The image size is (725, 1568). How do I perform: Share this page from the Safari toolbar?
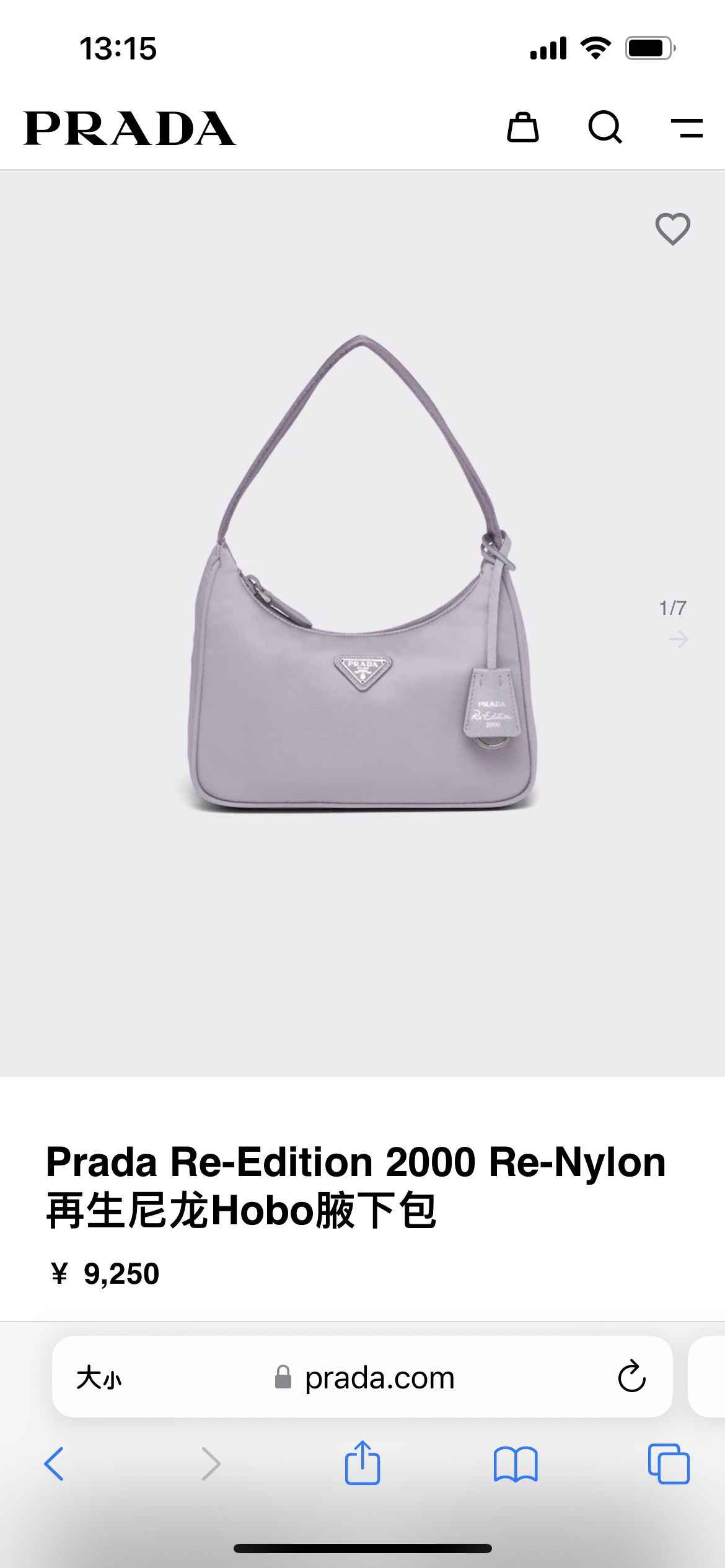[362, 1463]
